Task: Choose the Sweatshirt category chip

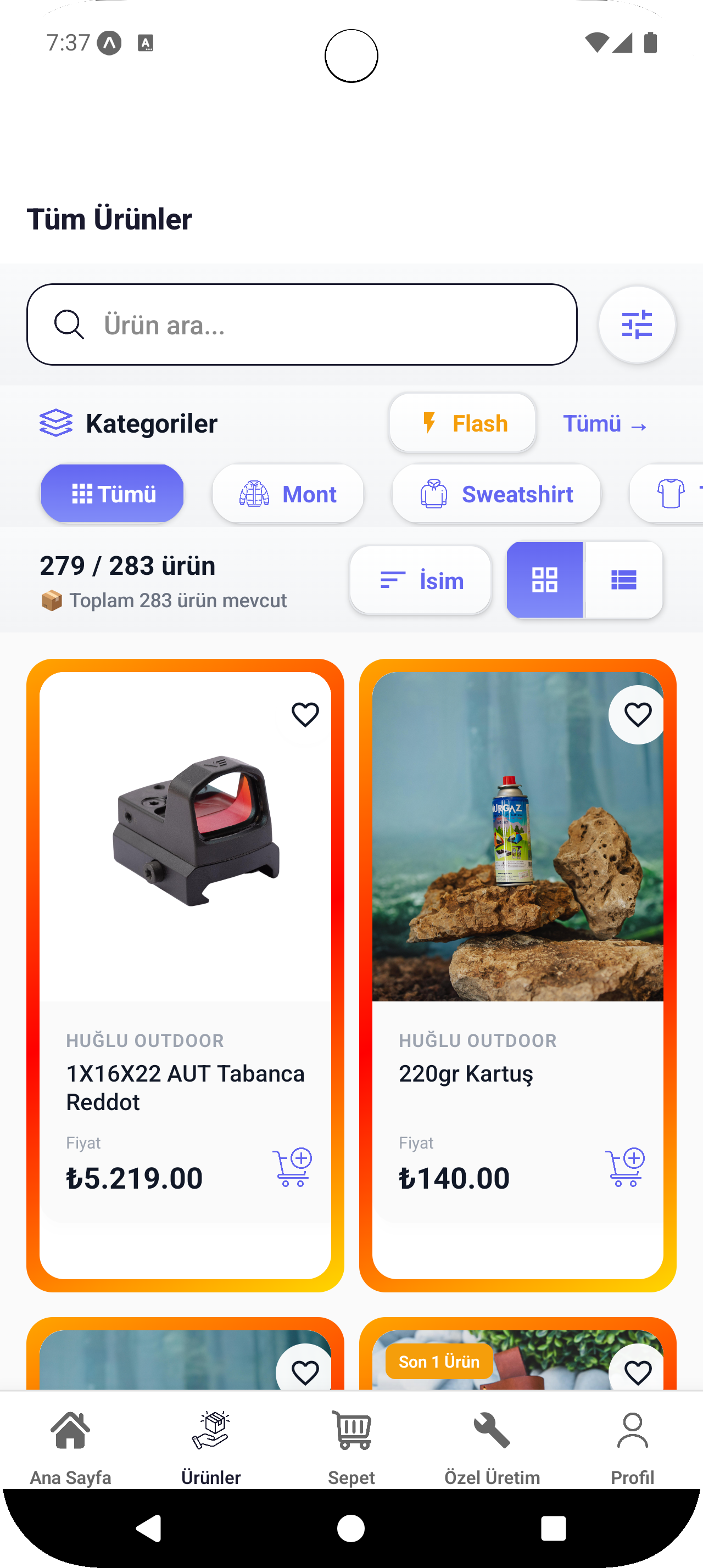Action: [496, 493]
